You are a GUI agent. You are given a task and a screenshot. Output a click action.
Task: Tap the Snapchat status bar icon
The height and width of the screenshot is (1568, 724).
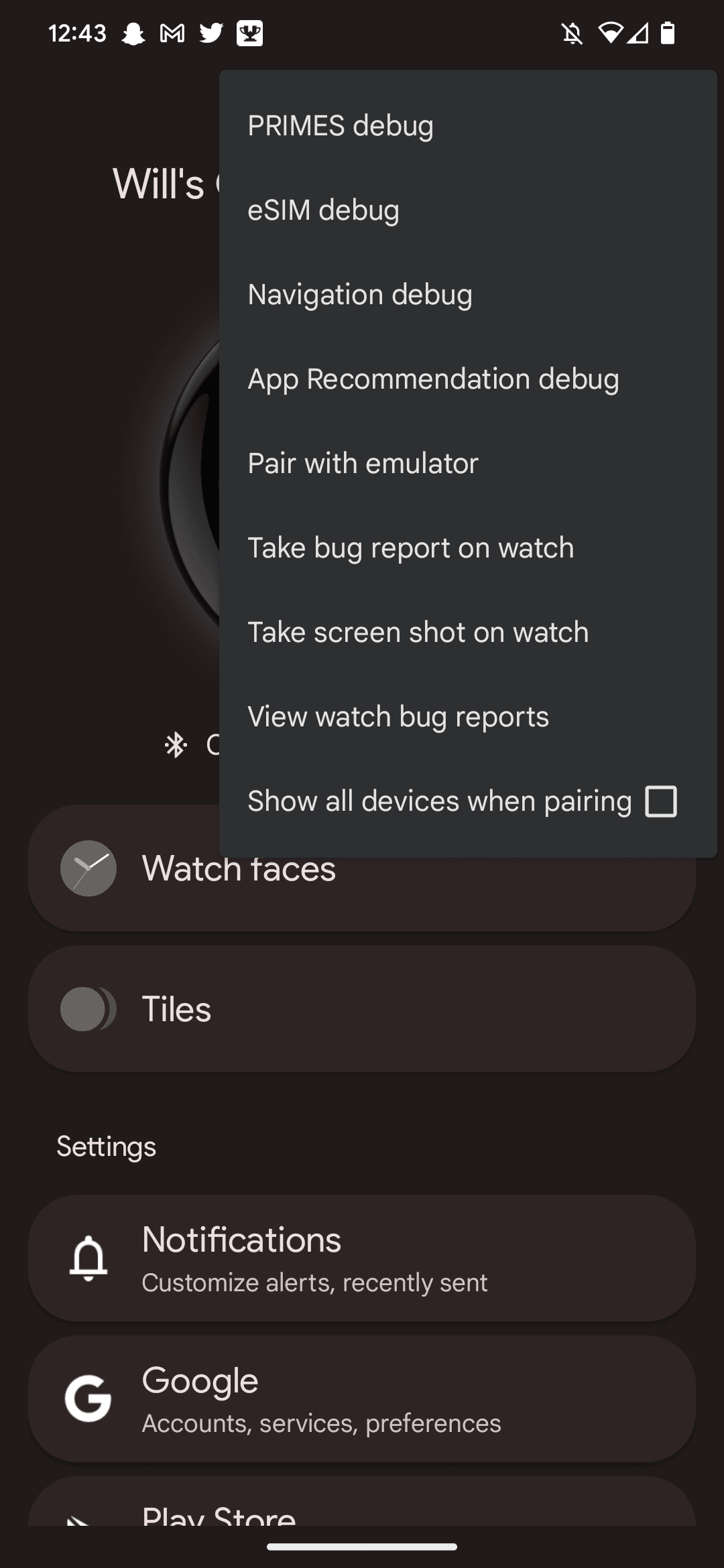(133, 32)
